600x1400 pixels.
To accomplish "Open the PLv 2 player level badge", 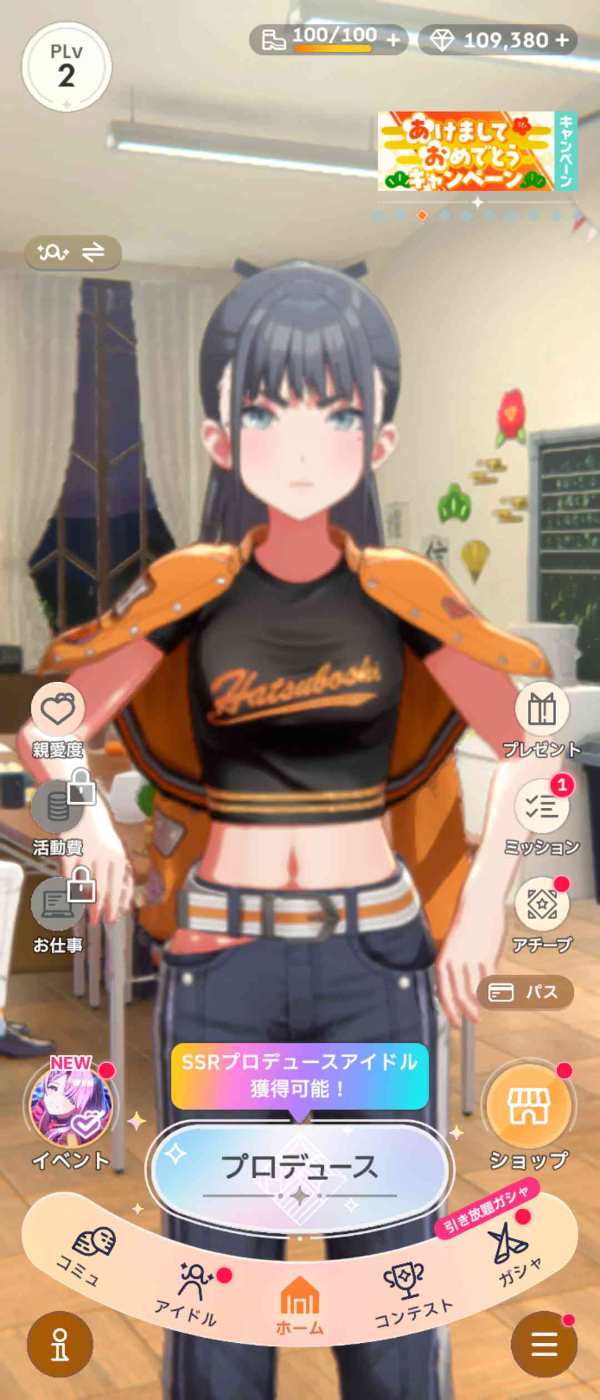I will point(66,66).
